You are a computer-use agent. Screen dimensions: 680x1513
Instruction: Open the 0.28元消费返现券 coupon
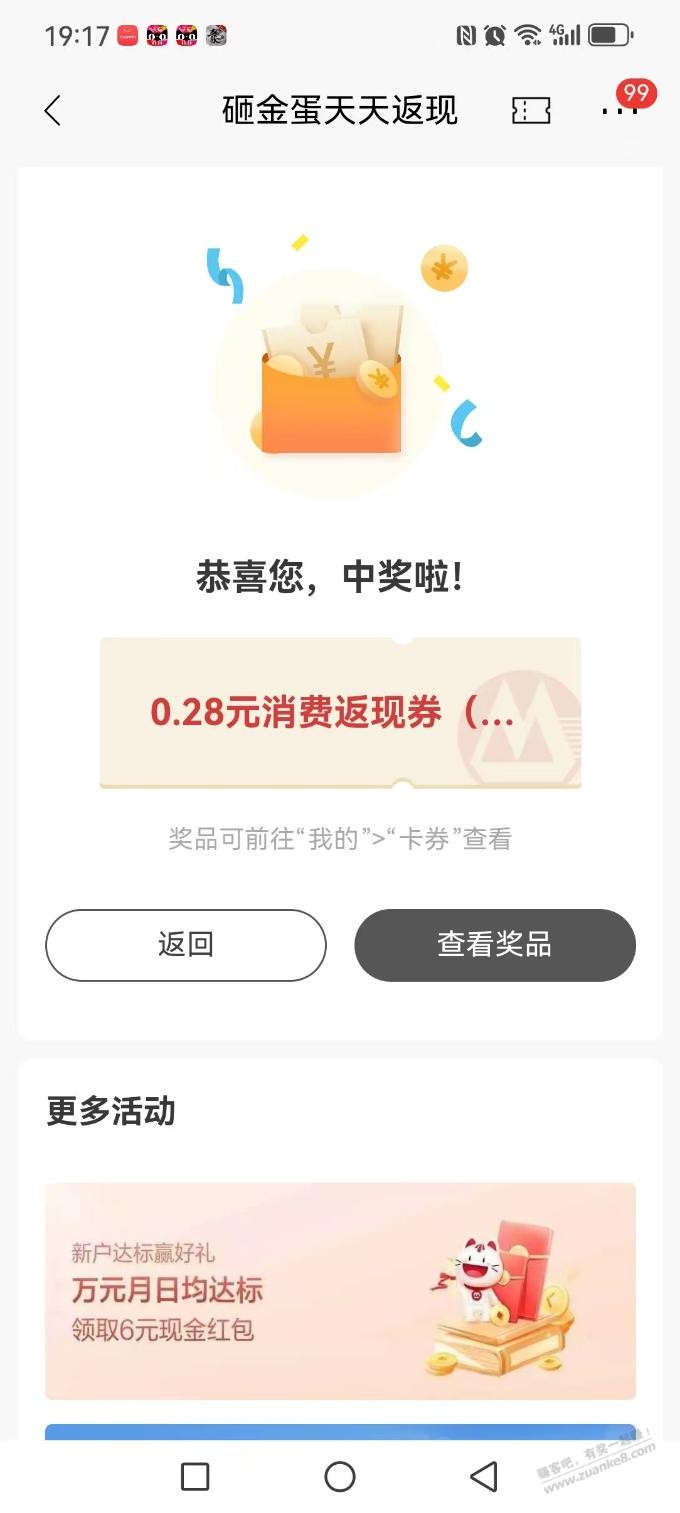340,713
